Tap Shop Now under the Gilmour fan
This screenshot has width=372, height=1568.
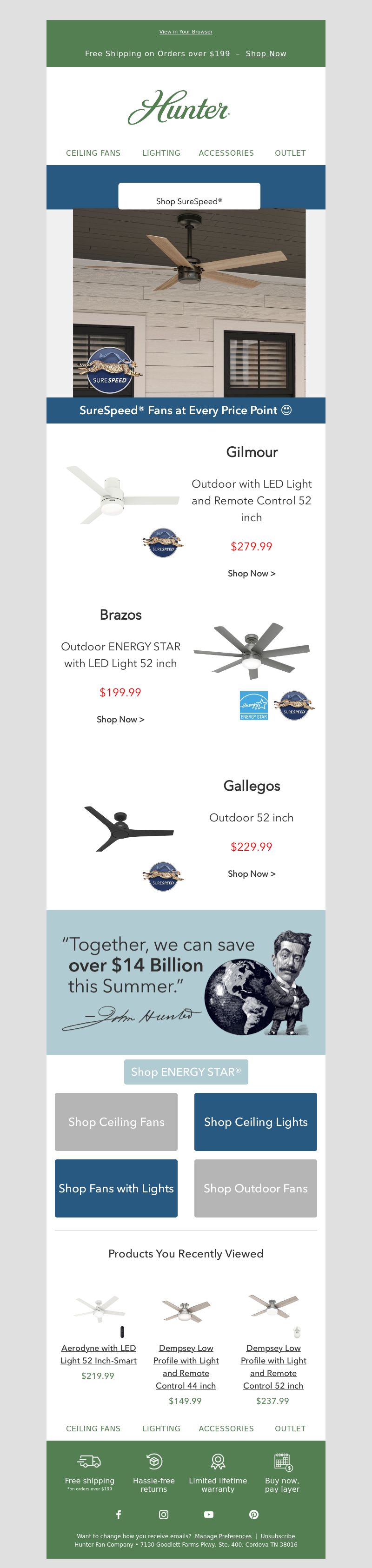[251, 573]
